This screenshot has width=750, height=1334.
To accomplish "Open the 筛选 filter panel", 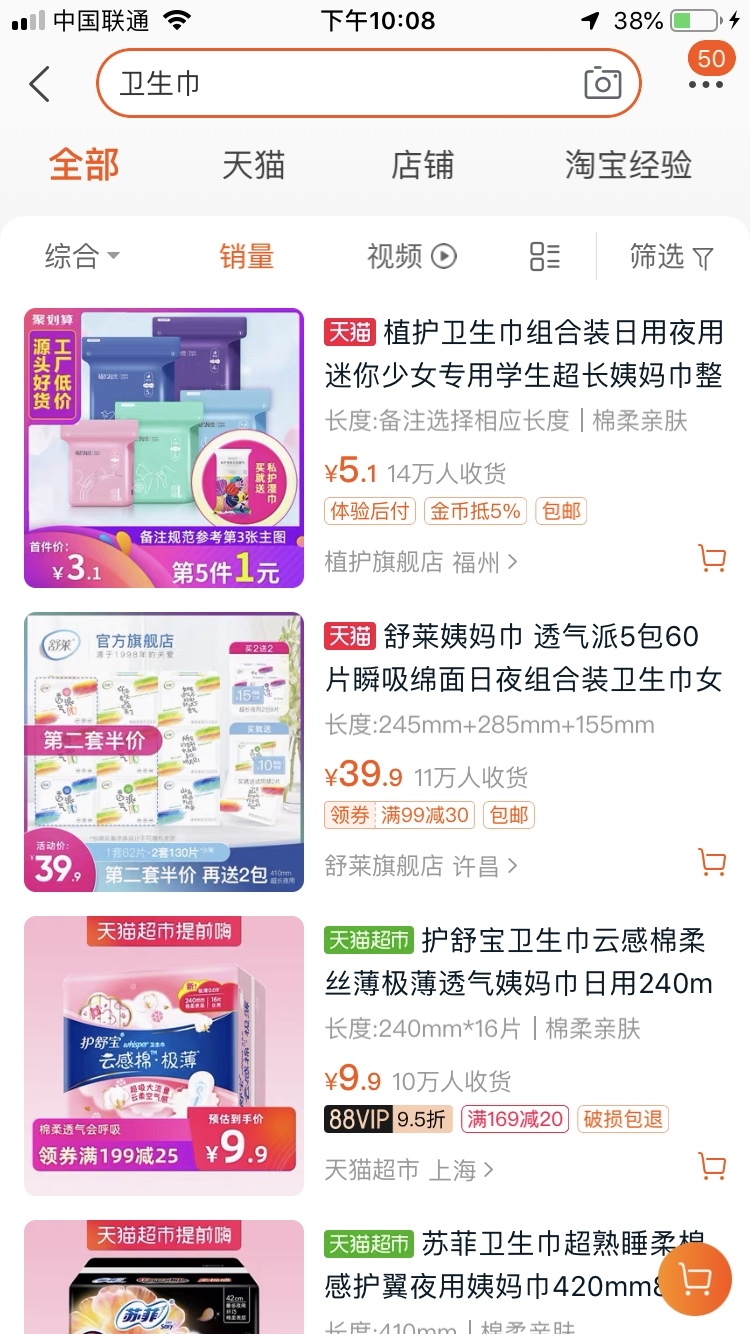I will [671, 257].
